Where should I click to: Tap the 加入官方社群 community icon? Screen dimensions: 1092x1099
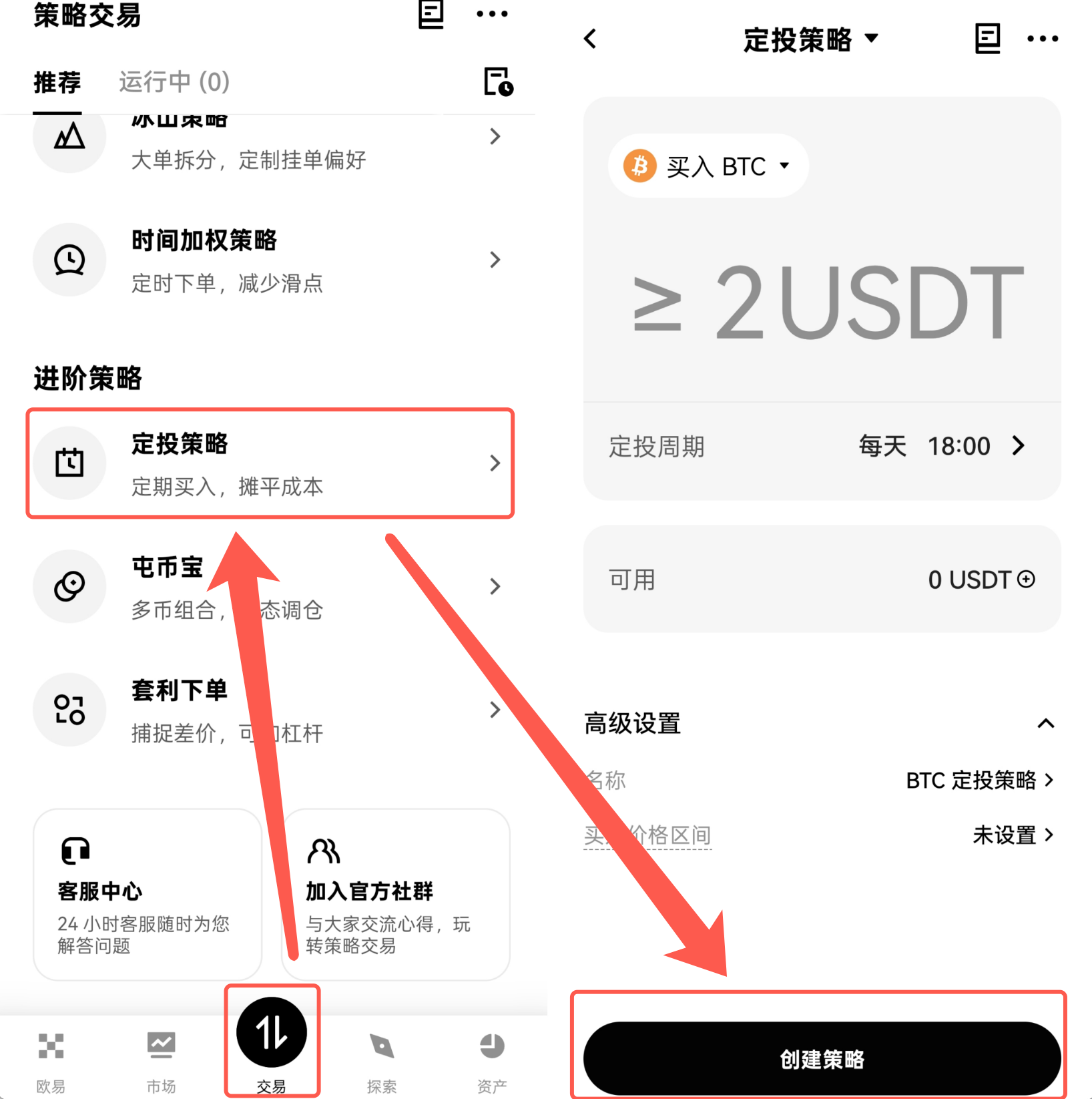(324, 851)
